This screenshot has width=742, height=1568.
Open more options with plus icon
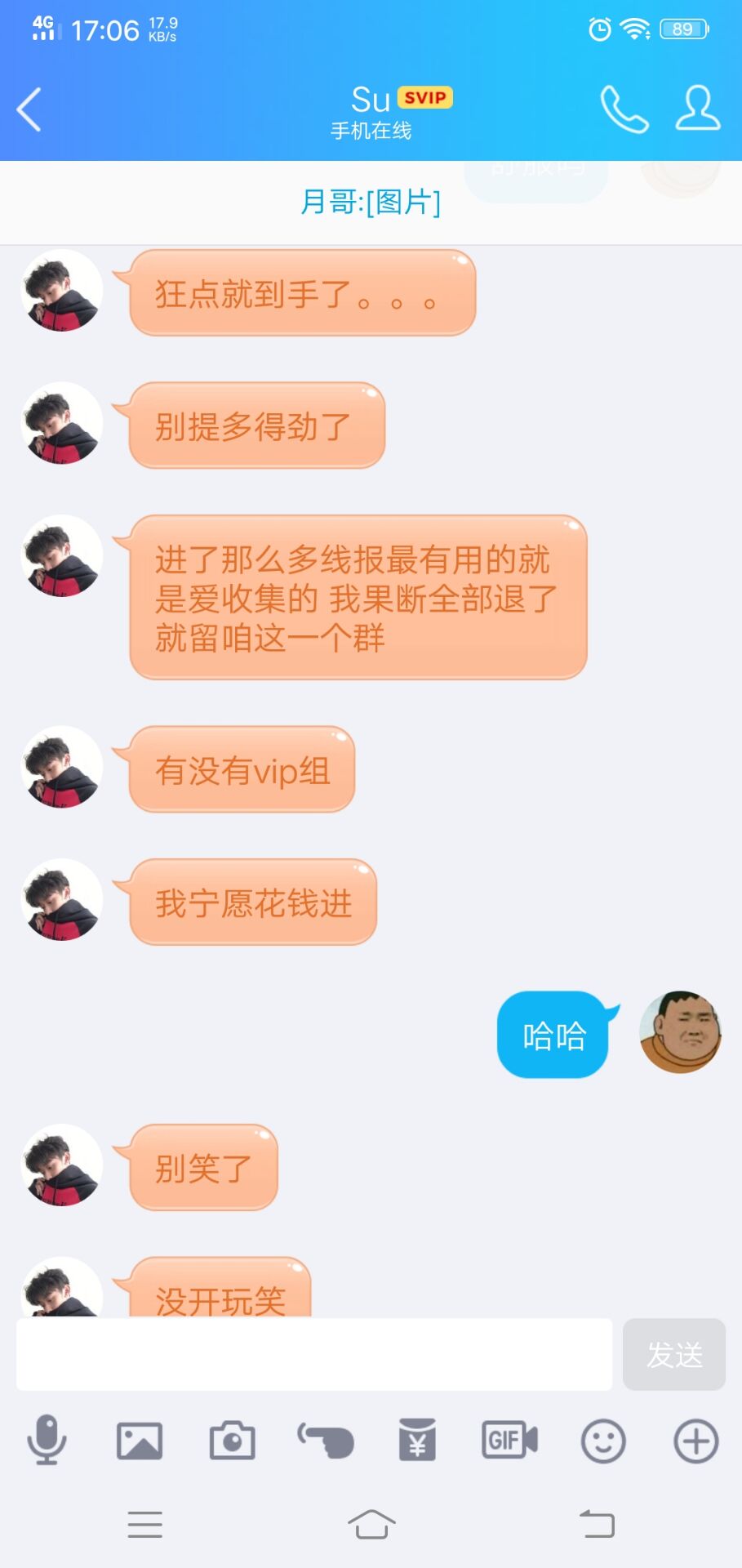(696, 1441)
